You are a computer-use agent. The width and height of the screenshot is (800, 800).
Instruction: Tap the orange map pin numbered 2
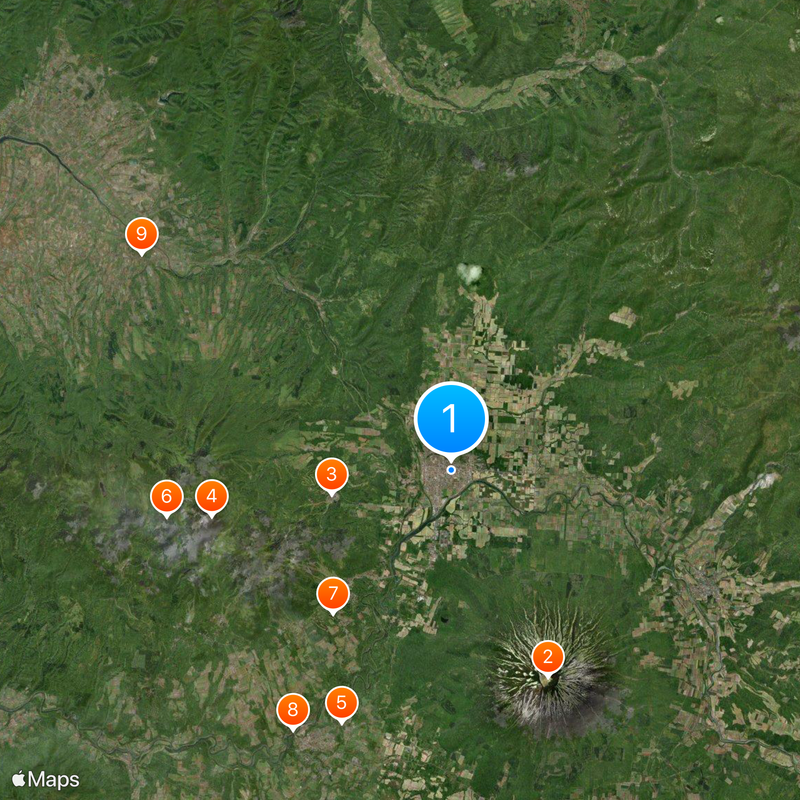(x=547, y=657)
